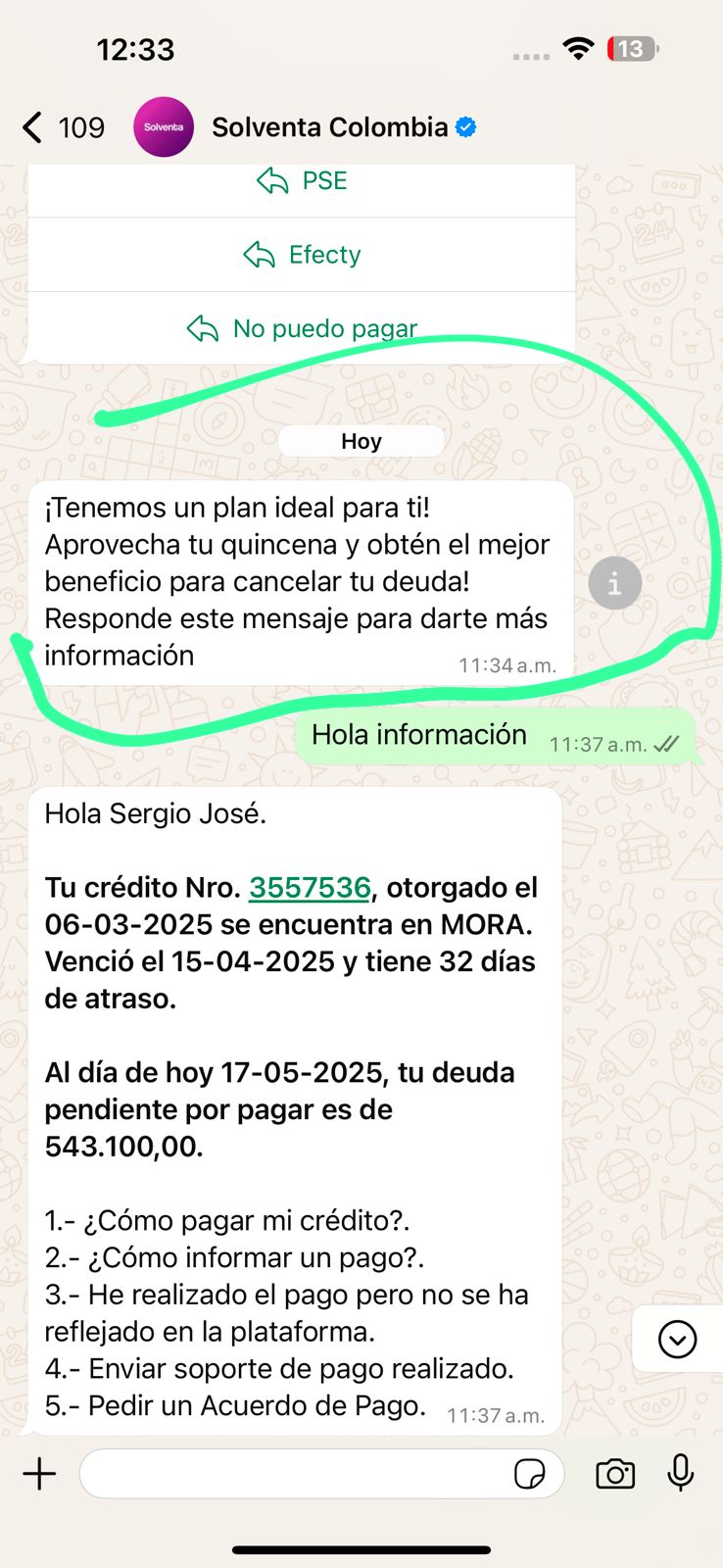Choose the PSE quick reply
The height and width of the screenshot is (1568, 723).
302,181
